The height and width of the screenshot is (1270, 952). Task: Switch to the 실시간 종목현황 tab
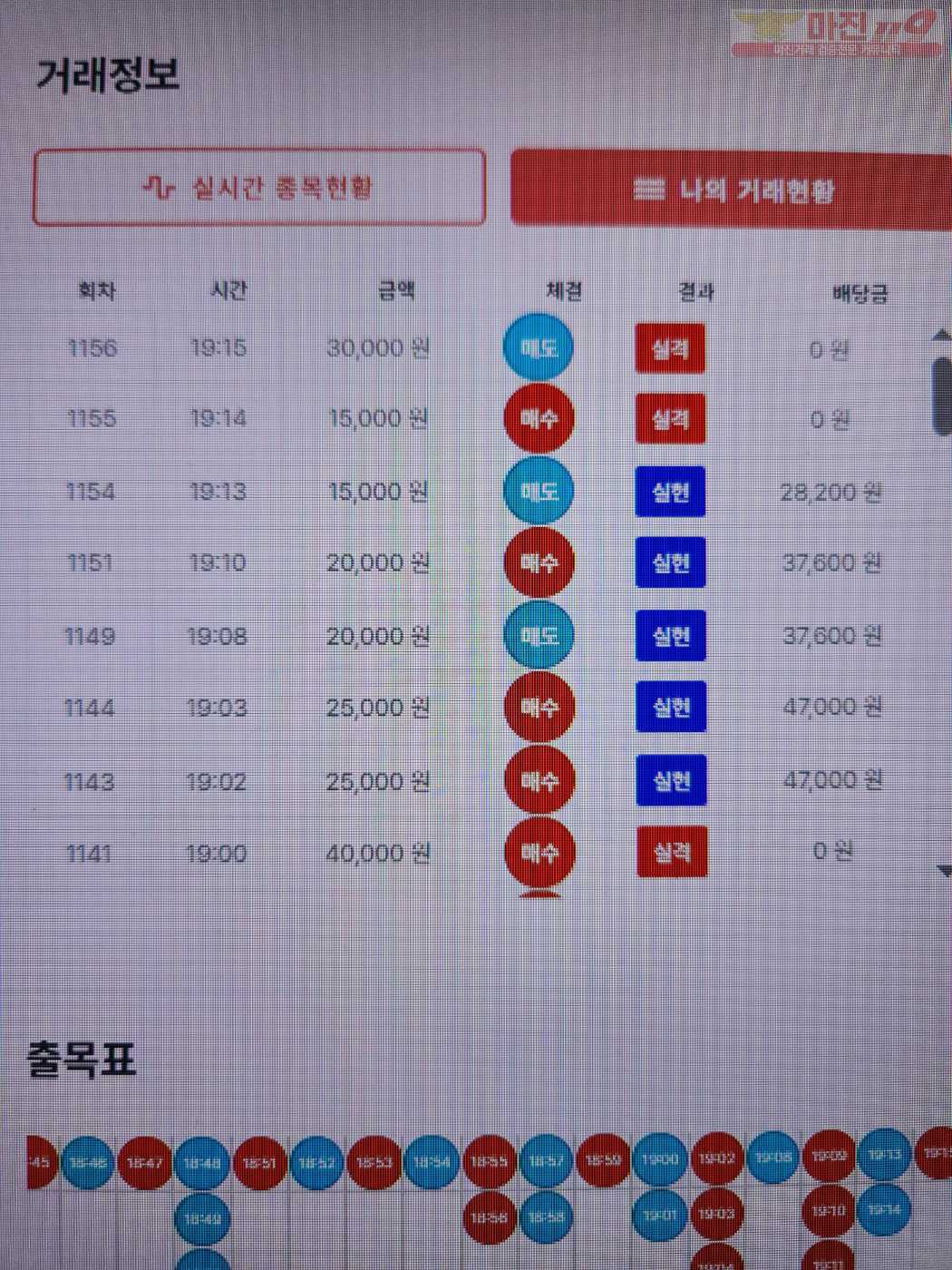click(x=259, y=188)
